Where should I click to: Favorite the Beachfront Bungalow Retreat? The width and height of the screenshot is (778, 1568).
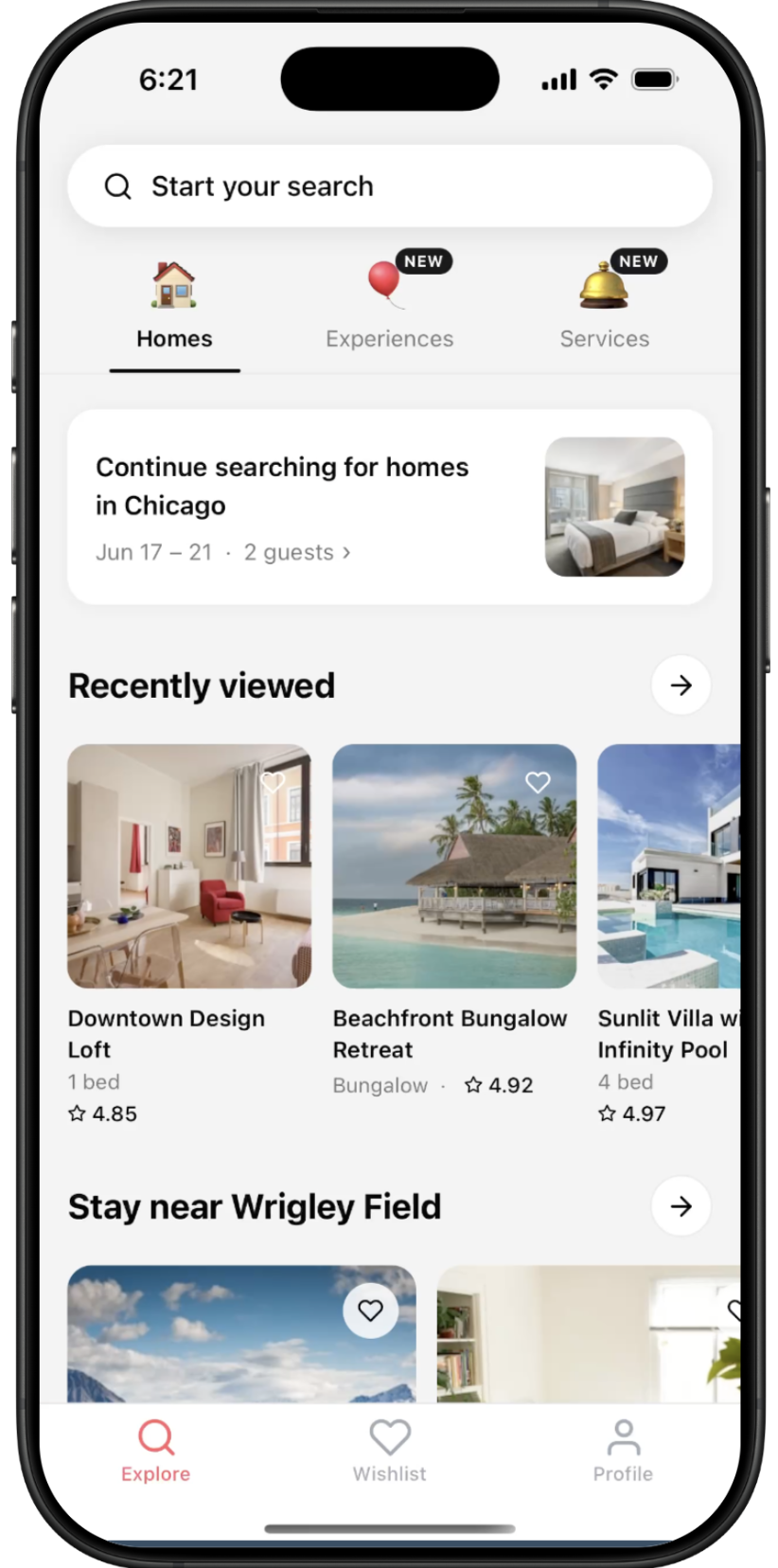click(x=538, y=782)
